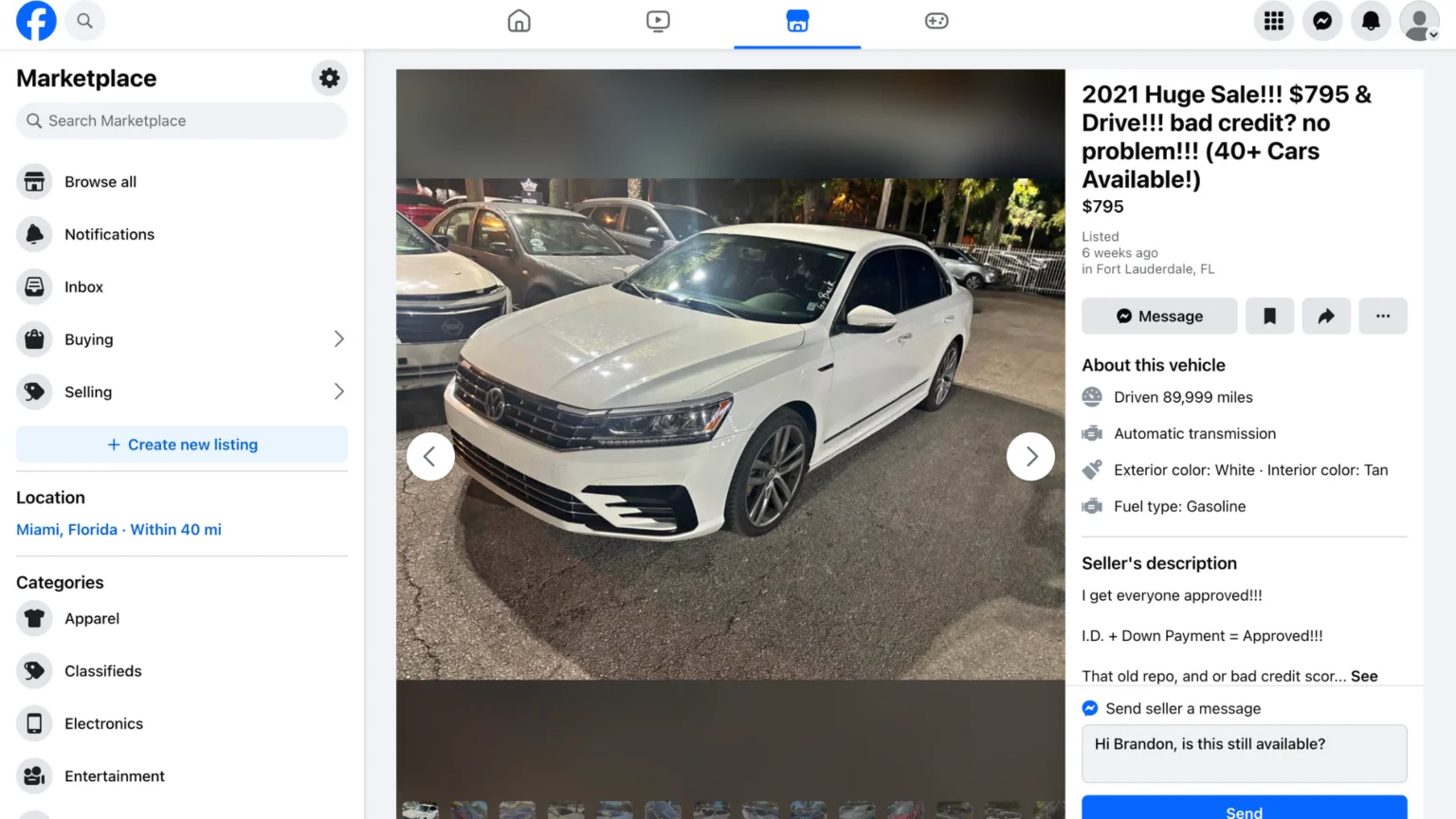1456x819 pixels.
Task: Change location Miami, Florida within 40 mi
Action: [118, 530]
